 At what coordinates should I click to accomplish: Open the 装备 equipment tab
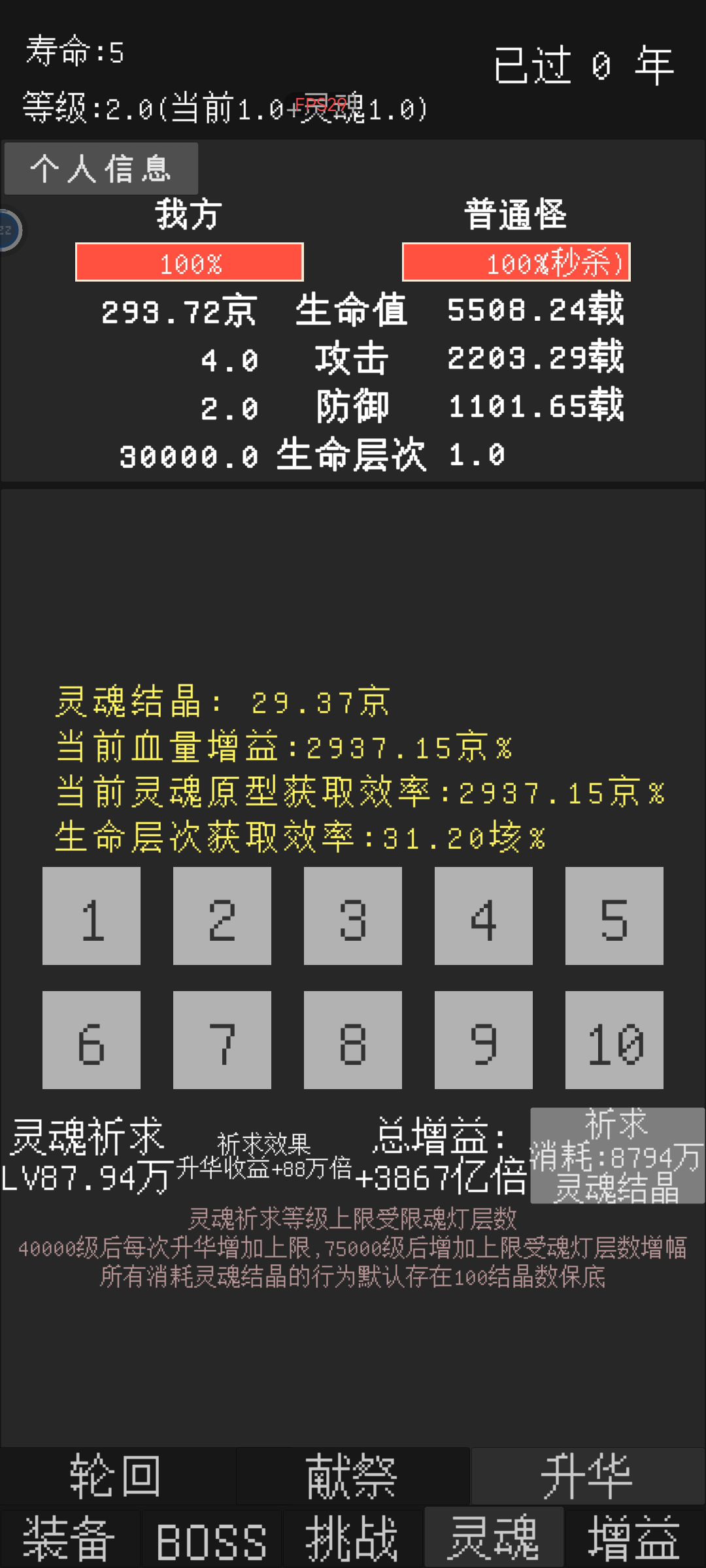coord(70,1539)
